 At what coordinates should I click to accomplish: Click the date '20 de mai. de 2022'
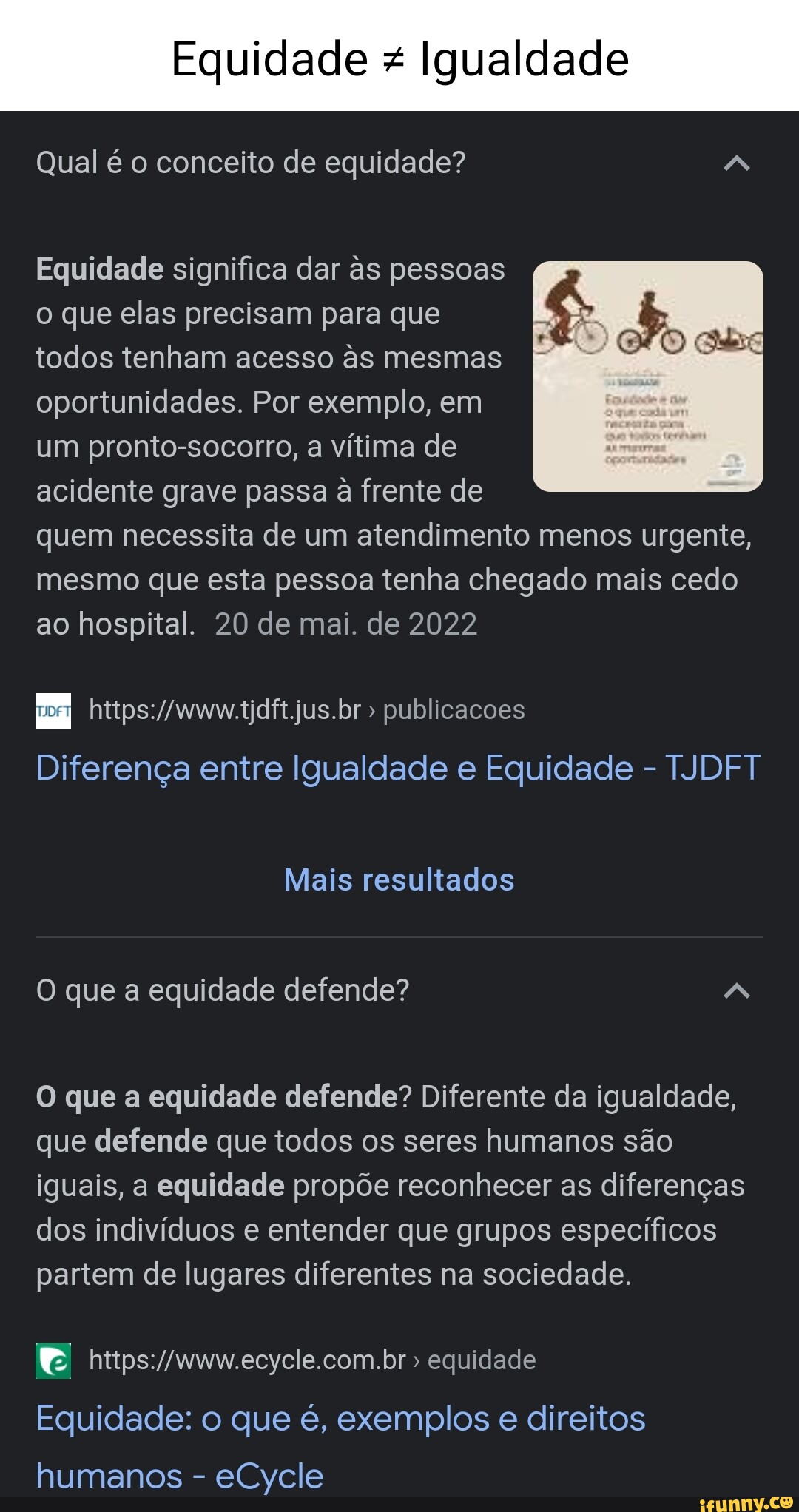(345, 624)
